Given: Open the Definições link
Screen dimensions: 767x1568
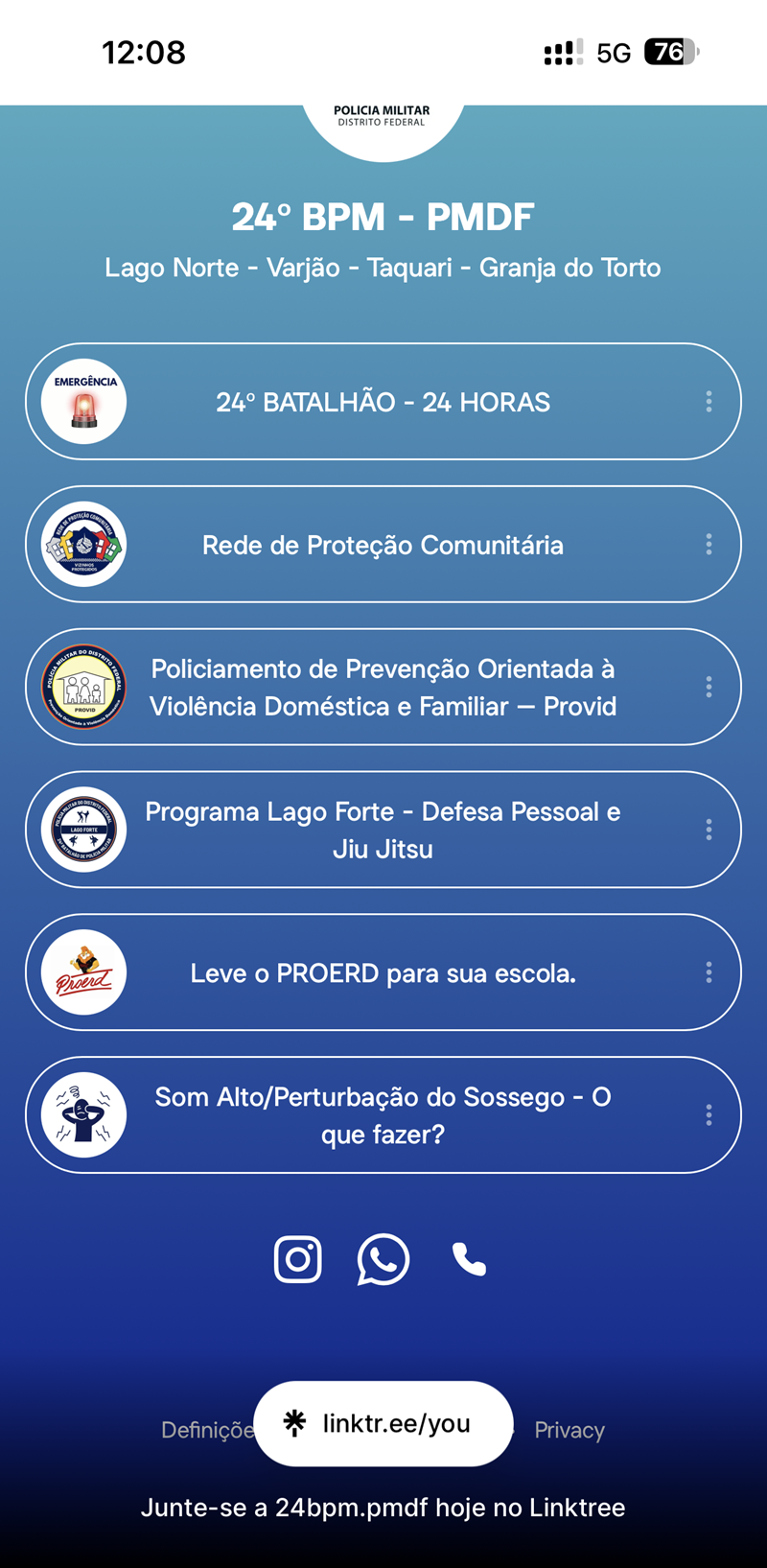Looking at the screenshot, I should click(x=208, y=1430).
